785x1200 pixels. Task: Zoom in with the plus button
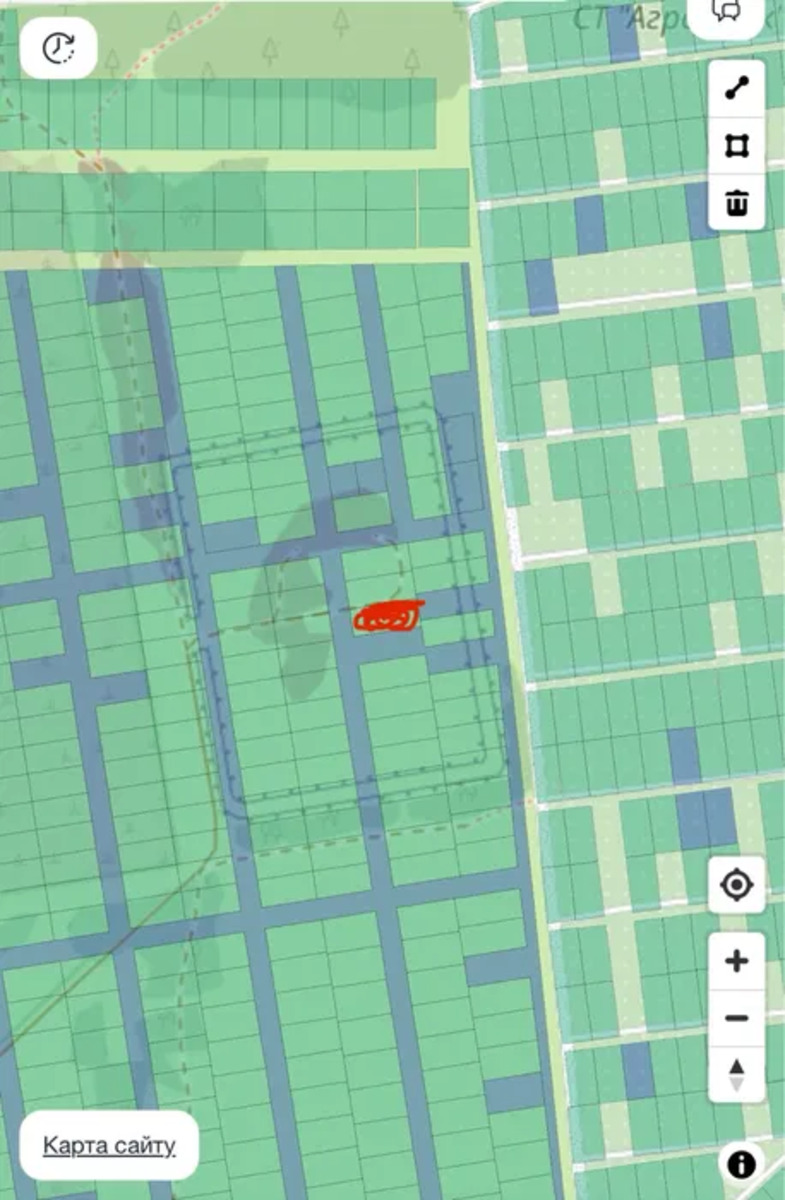pyautogui.click(x=737, y=962)
